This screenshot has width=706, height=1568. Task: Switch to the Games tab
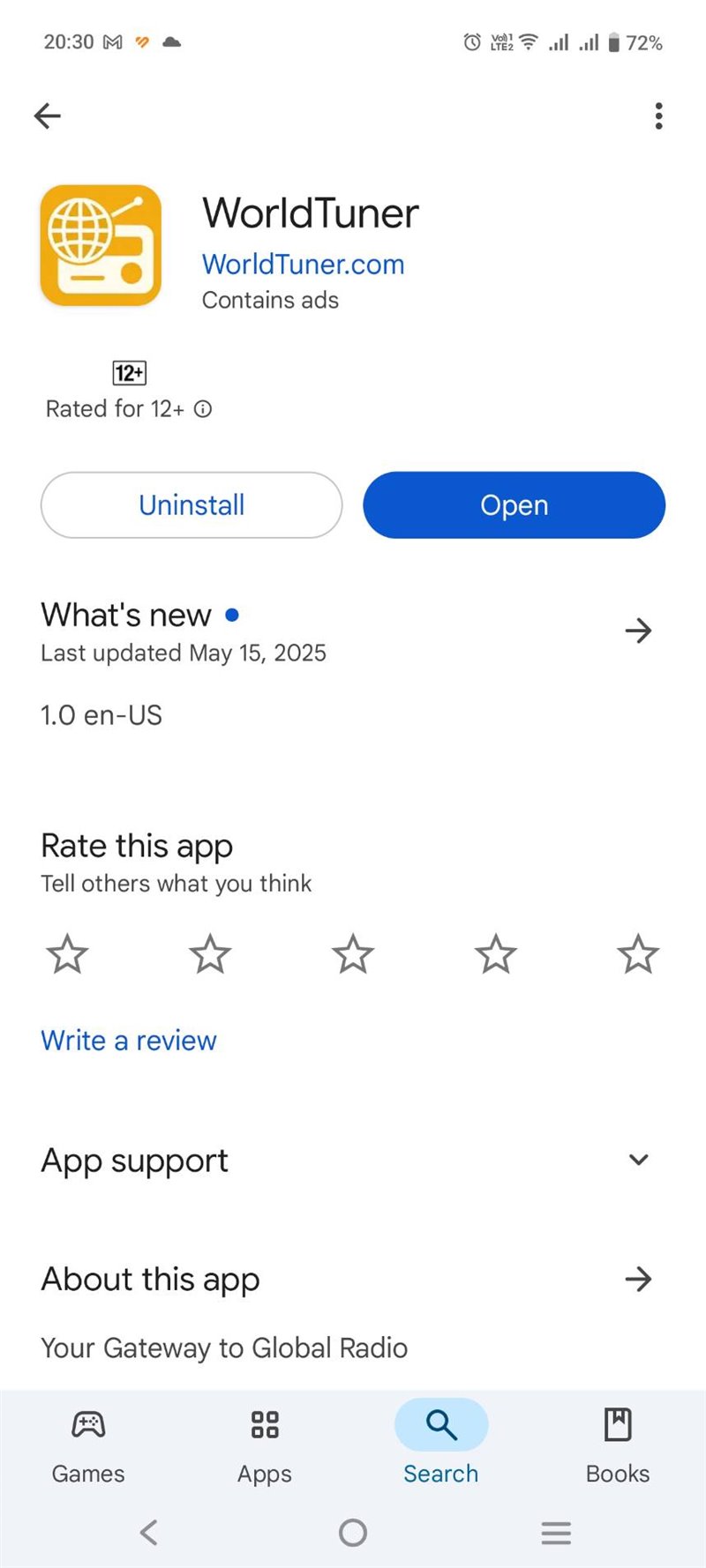(x=88, y=1442)
